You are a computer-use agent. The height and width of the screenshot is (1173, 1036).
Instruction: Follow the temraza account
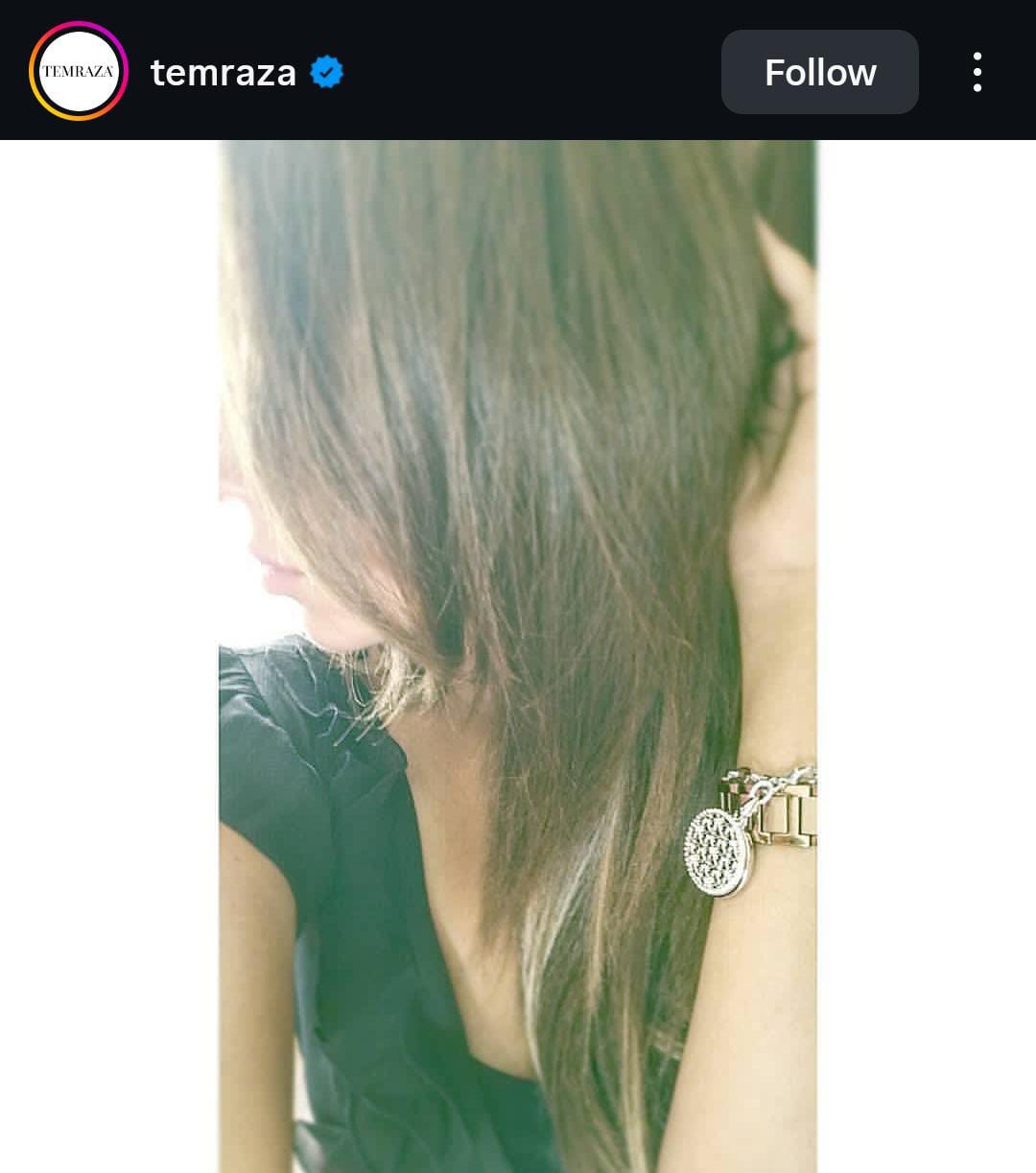coord(819,72)
